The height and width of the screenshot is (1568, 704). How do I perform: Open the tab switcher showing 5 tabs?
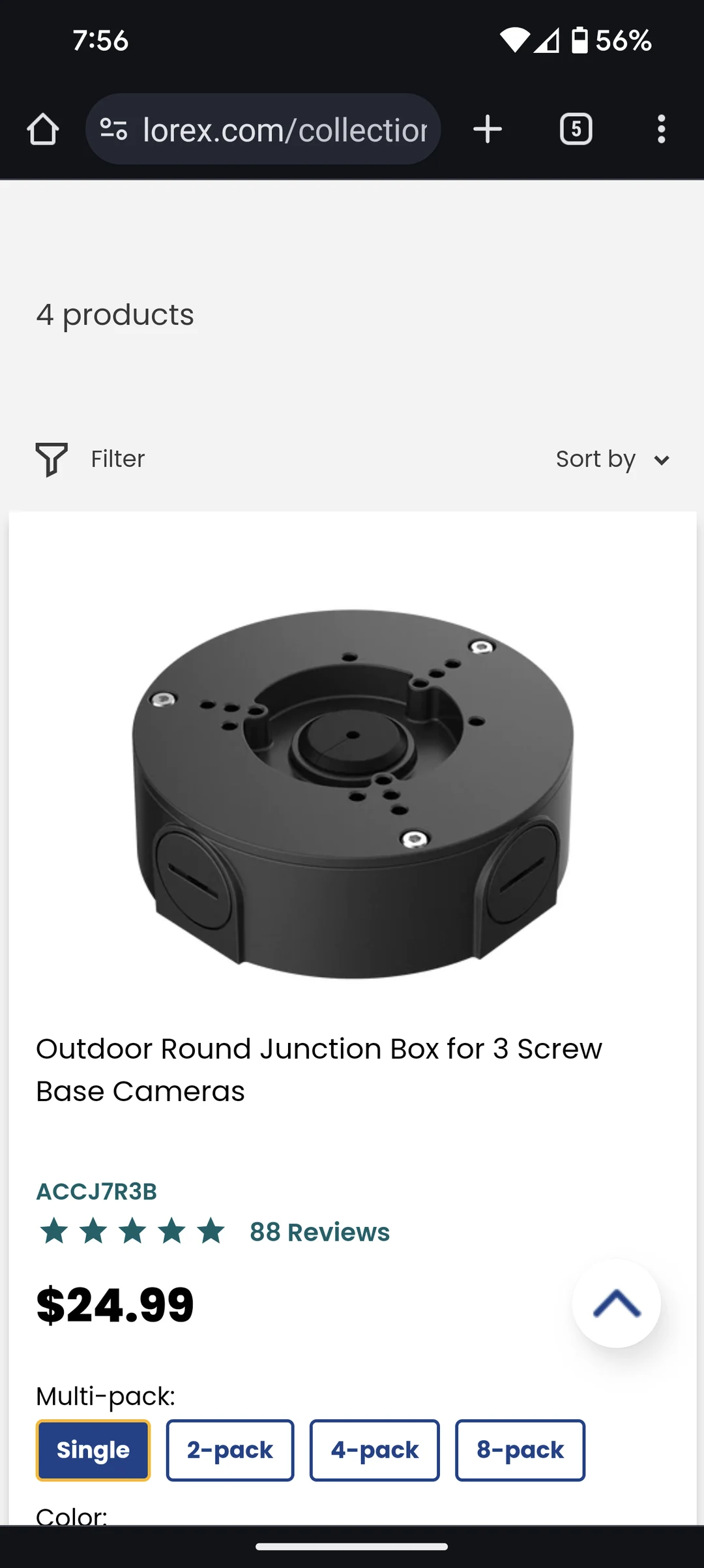(576, 128)
